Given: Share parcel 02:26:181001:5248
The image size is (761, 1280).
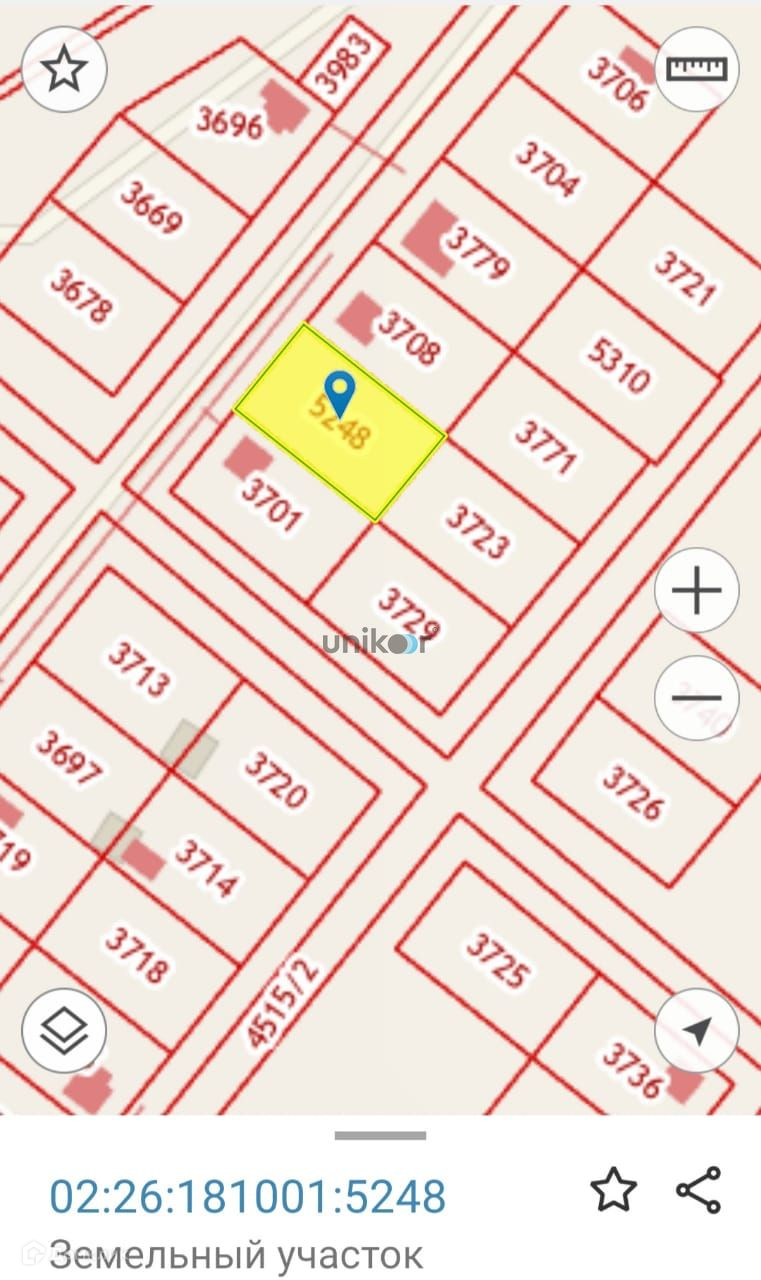Looking at the screenshot, I should 698,1191.
